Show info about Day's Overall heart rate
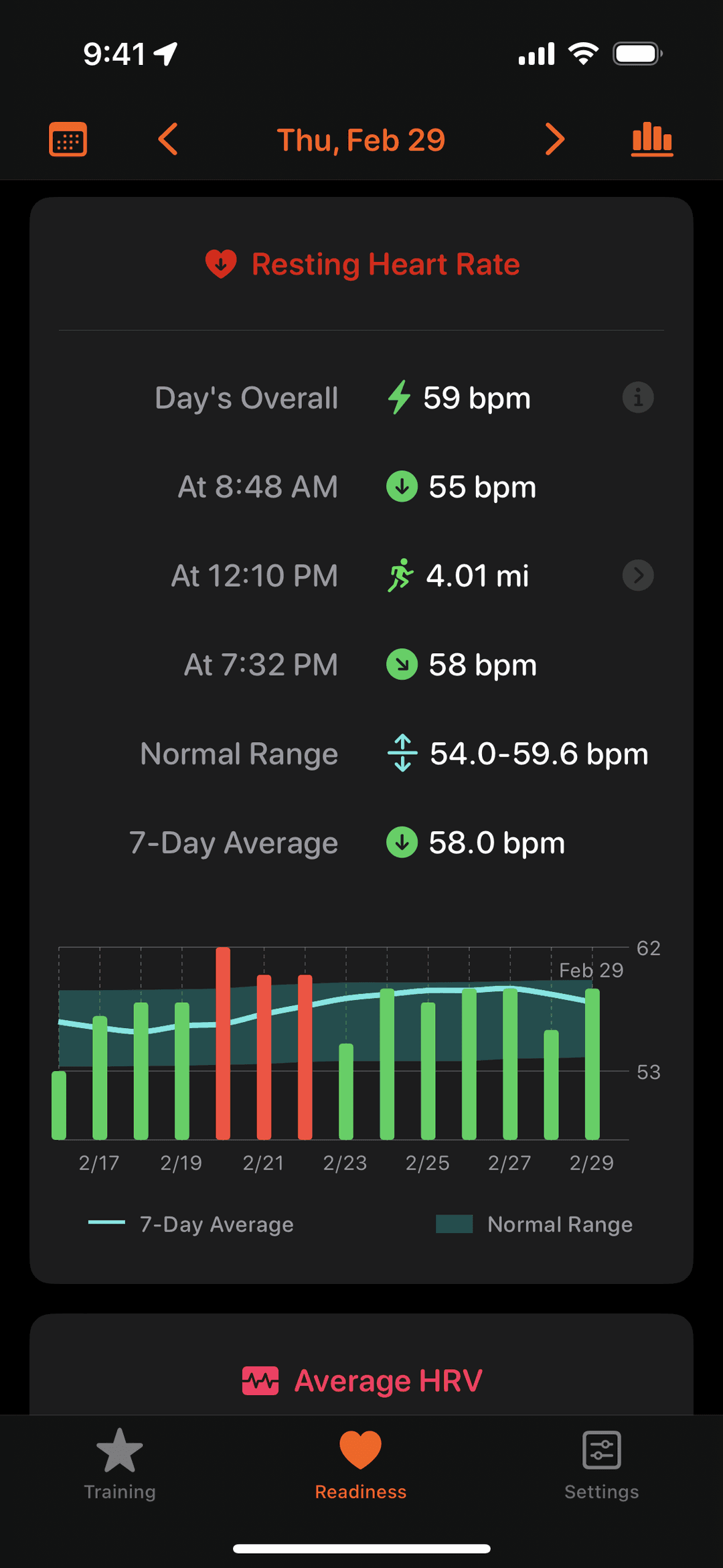 [638, 398]
